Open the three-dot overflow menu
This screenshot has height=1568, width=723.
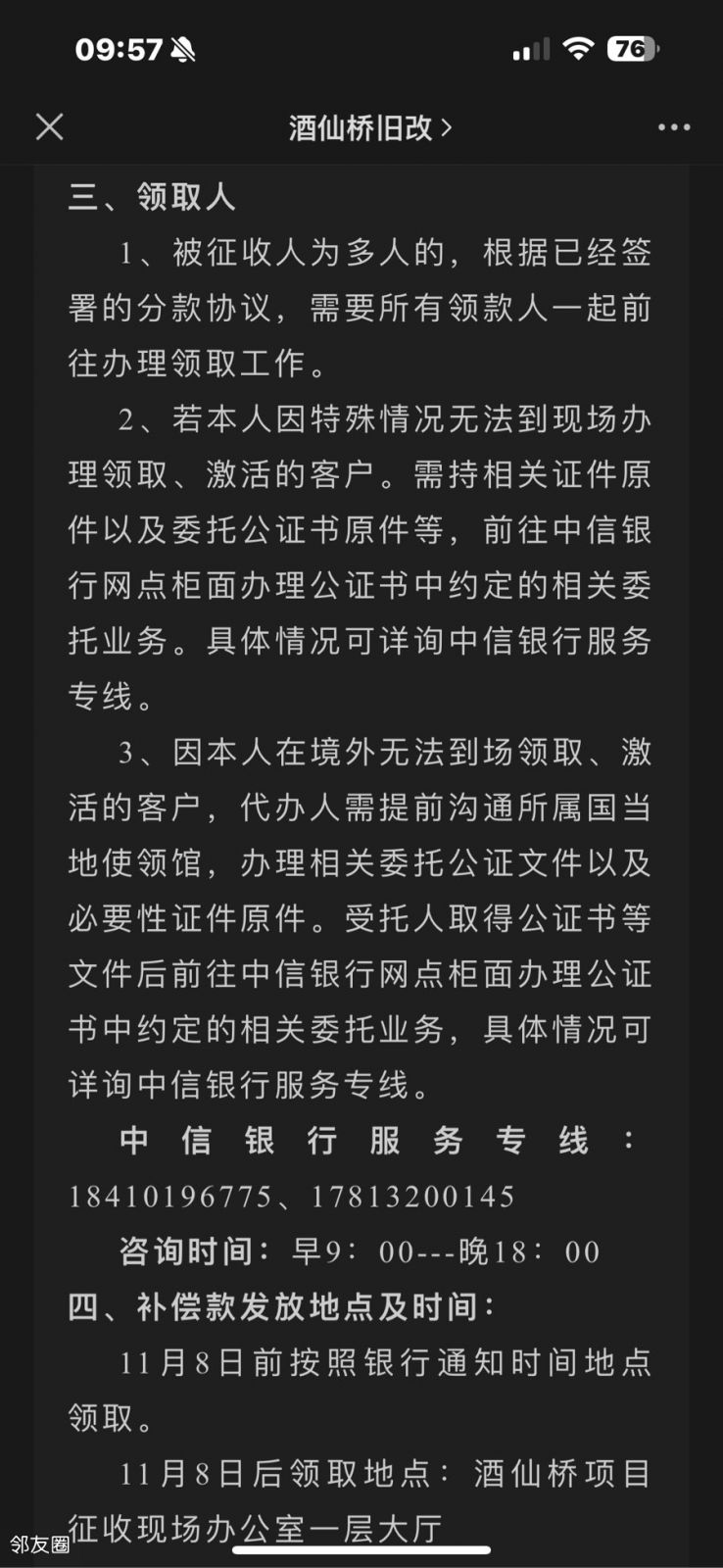(x=674, y=127)
